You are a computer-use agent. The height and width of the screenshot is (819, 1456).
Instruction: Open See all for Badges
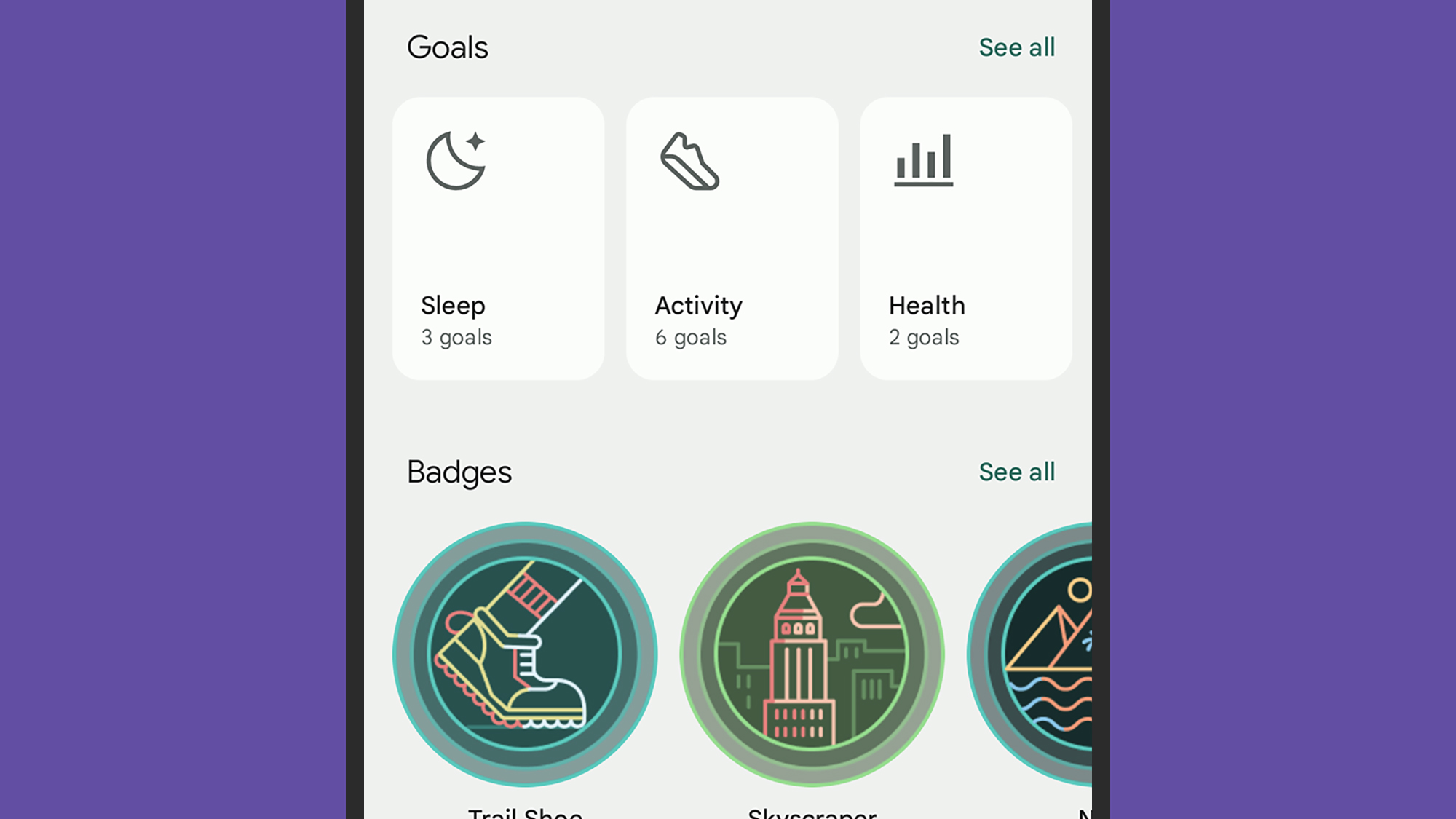click(x=1016, y=472)
